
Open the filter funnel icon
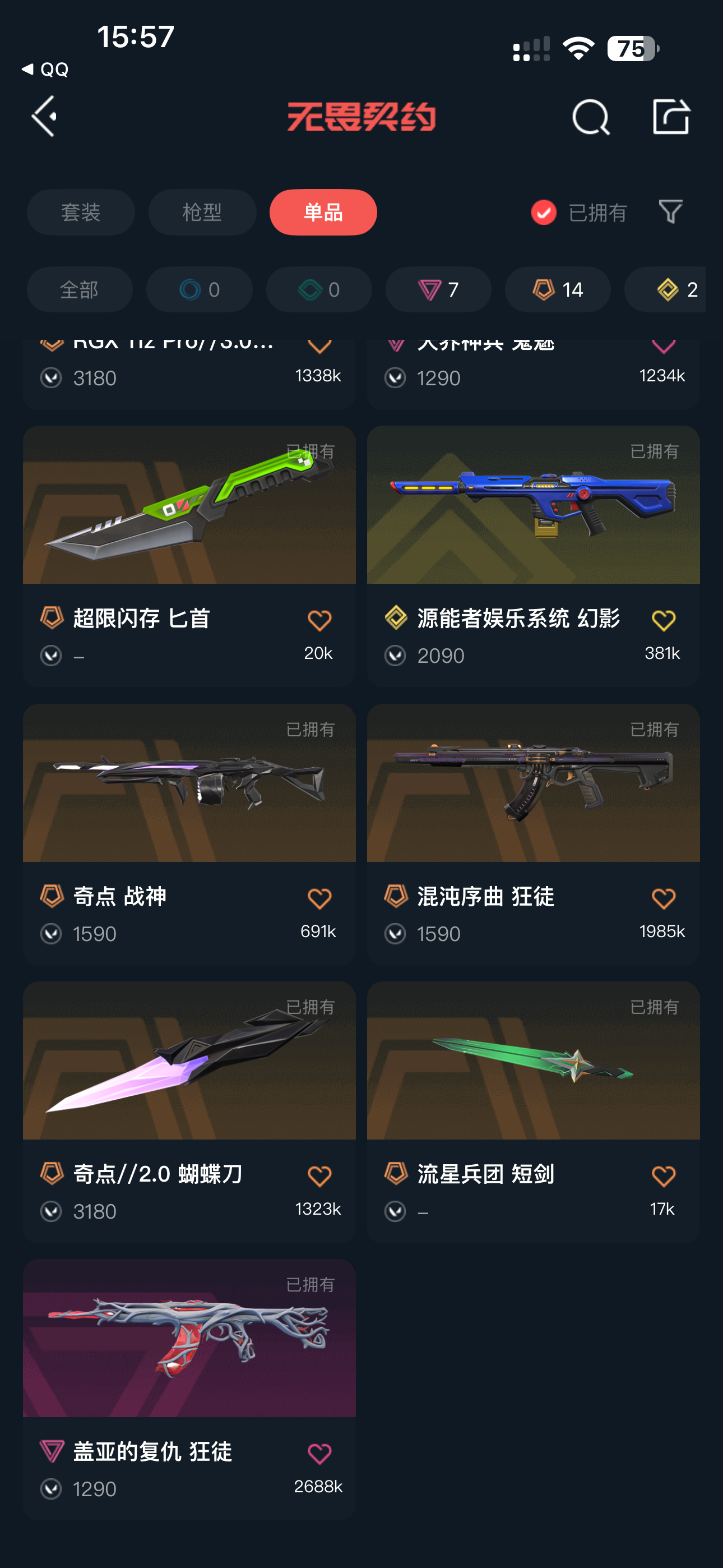pyautogui.click(x=671, y=212)
